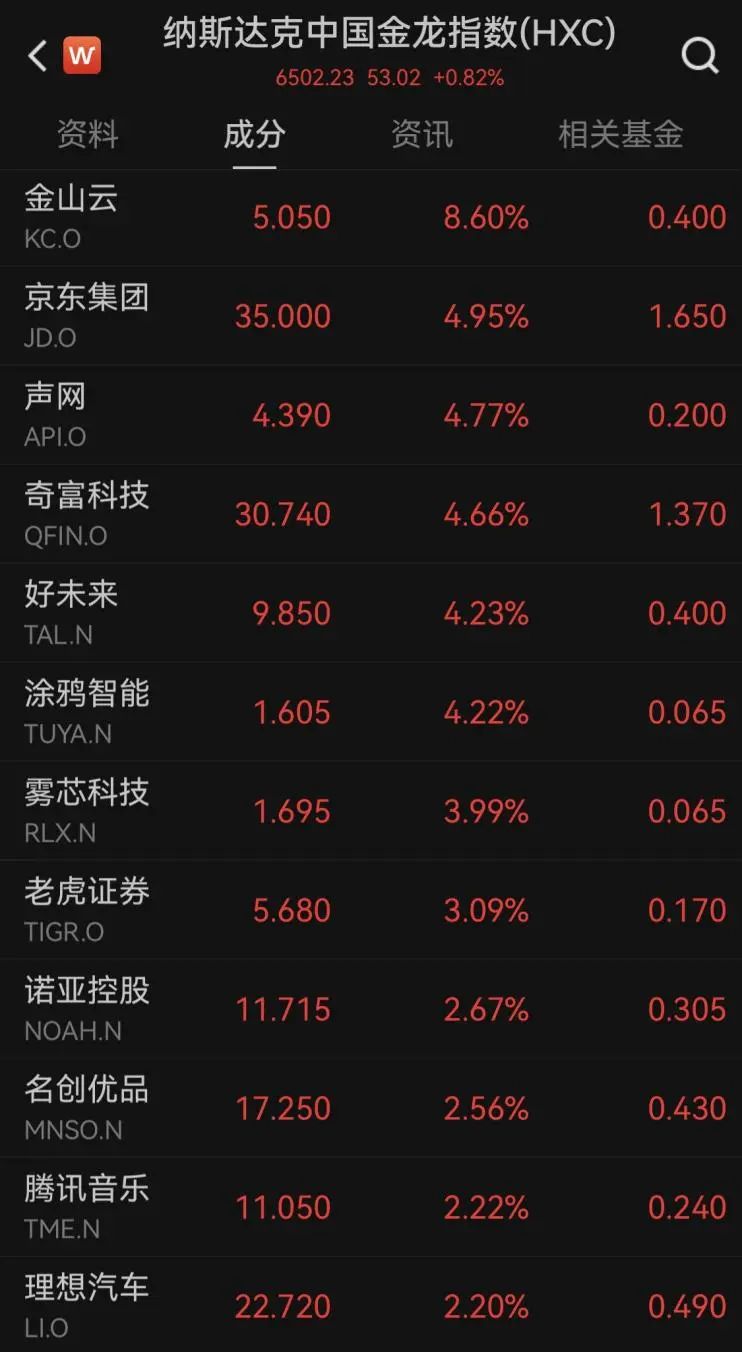742x1352 pixels.
Task: Open the 理想汽车 LI.O row
Action: 371,1304
